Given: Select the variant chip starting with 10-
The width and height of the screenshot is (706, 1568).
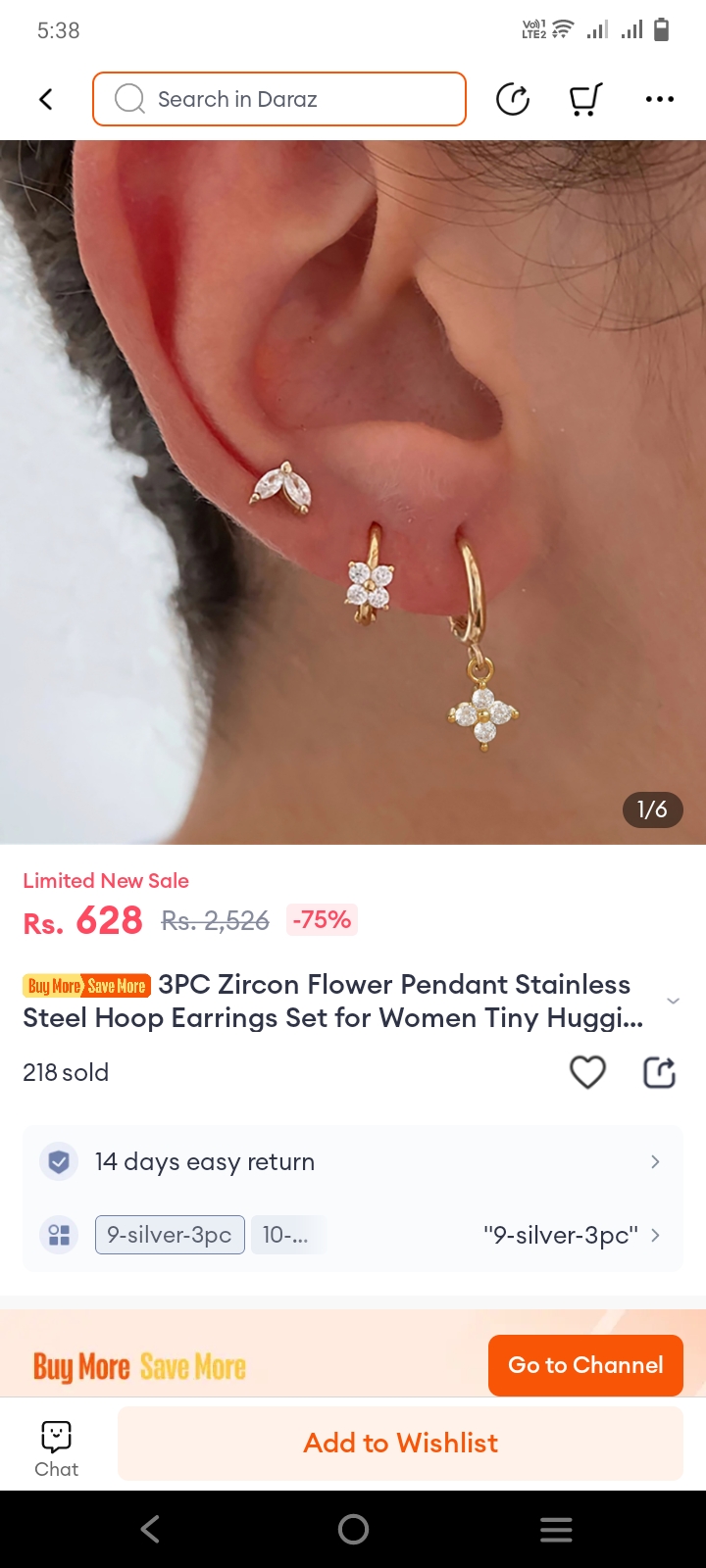Looking at the screenshot, I should [x=285, y=1235].
